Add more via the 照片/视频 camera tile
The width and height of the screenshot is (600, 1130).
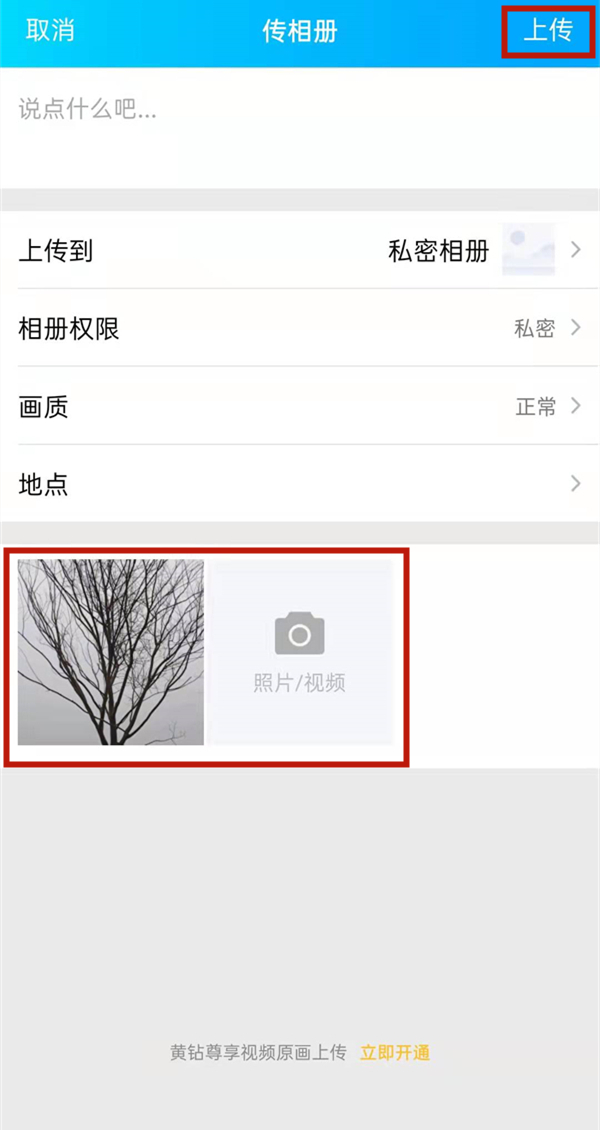coord(300,652)
